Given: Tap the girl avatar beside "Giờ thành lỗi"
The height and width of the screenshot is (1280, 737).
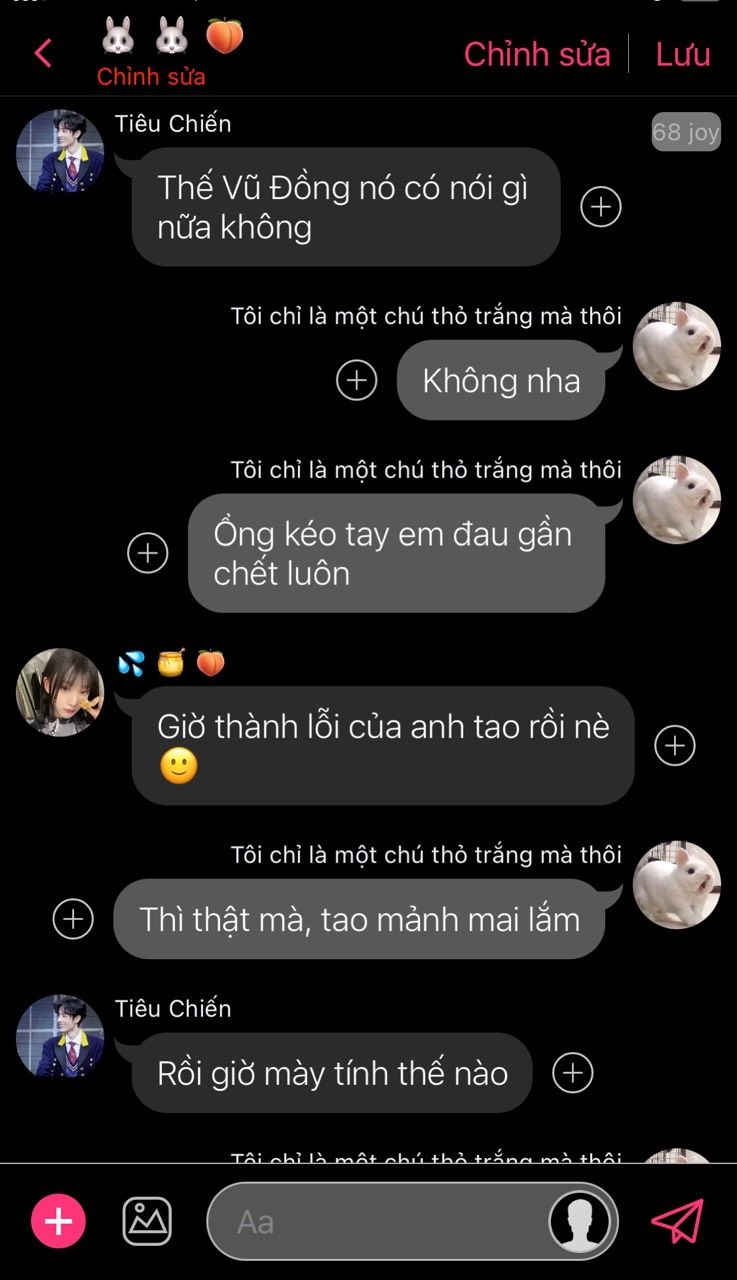Looking at the screenshot, I should (60, 691).
